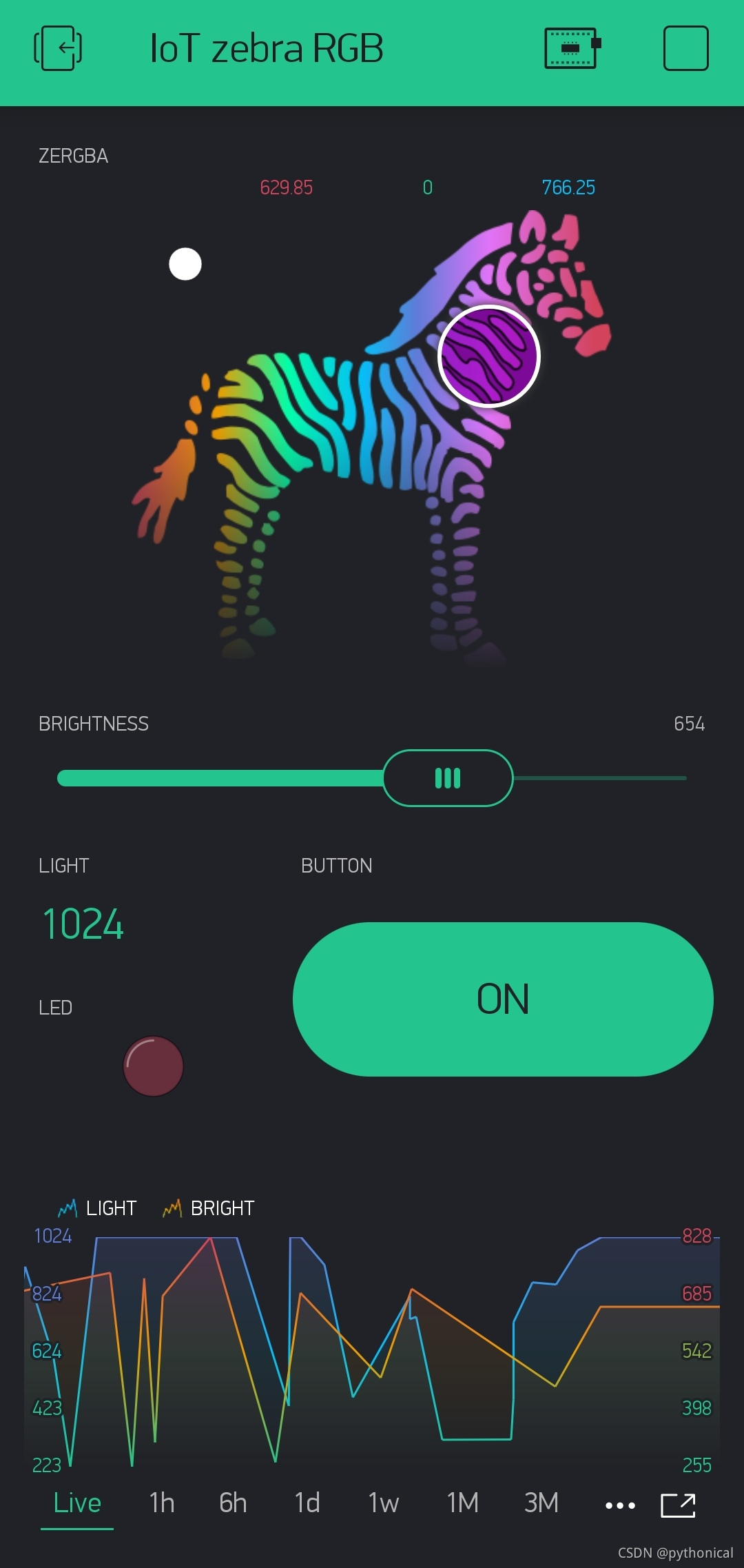744x1568 pixels.
Task: Tap the brightness slider handle
Action: [448, 778]
